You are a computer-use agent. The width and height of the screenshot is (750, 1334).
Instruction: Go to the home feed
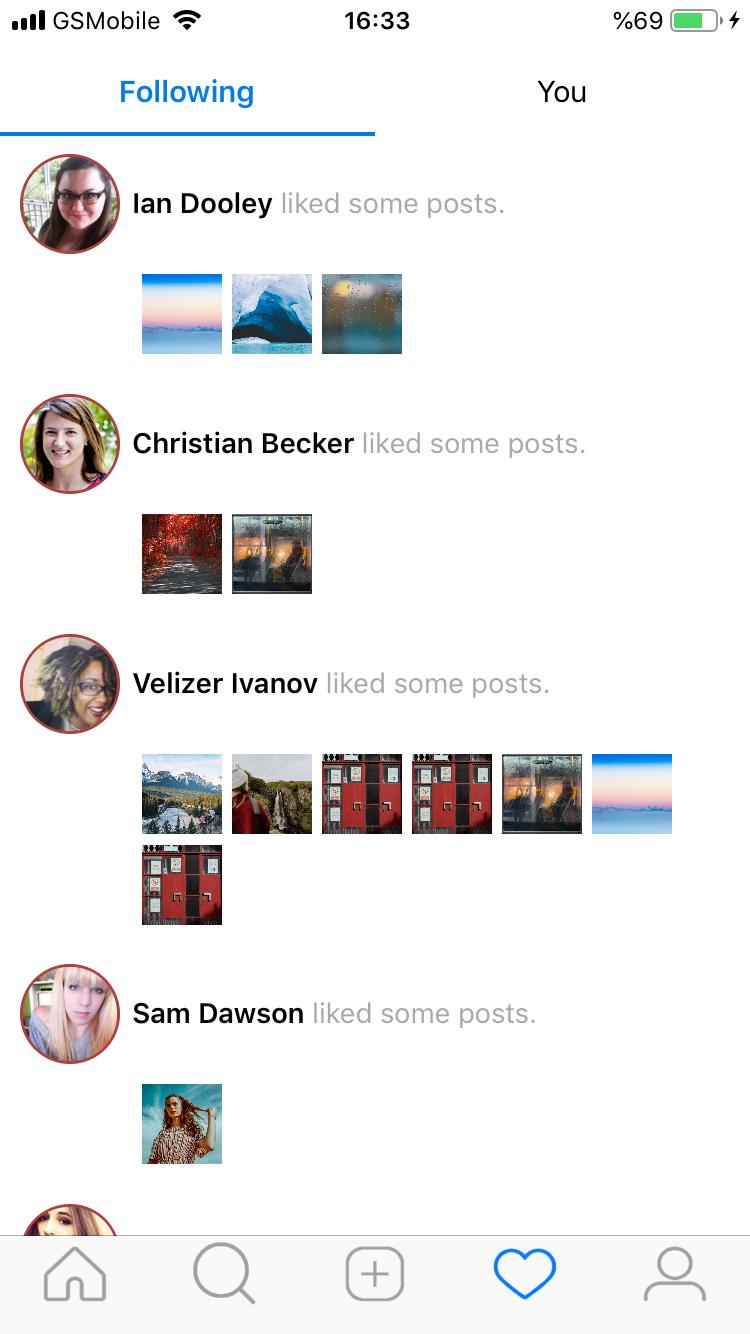coord(75,1275)
